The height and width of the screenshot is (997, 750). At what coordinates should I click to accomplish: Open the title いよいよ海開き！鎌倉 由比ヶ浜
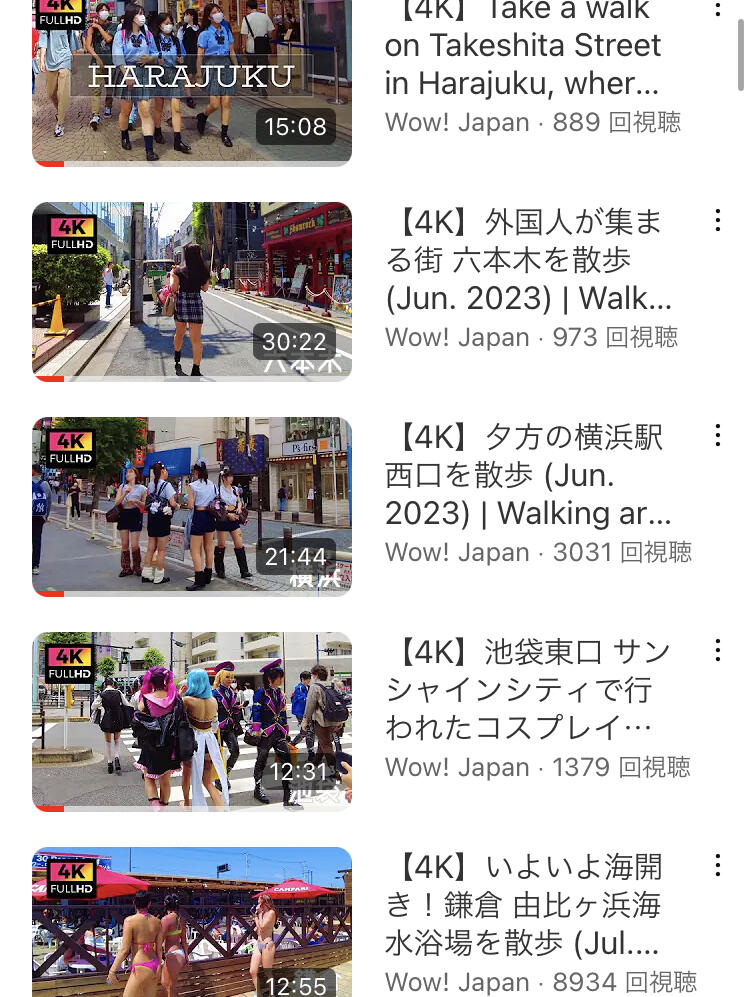525,905
